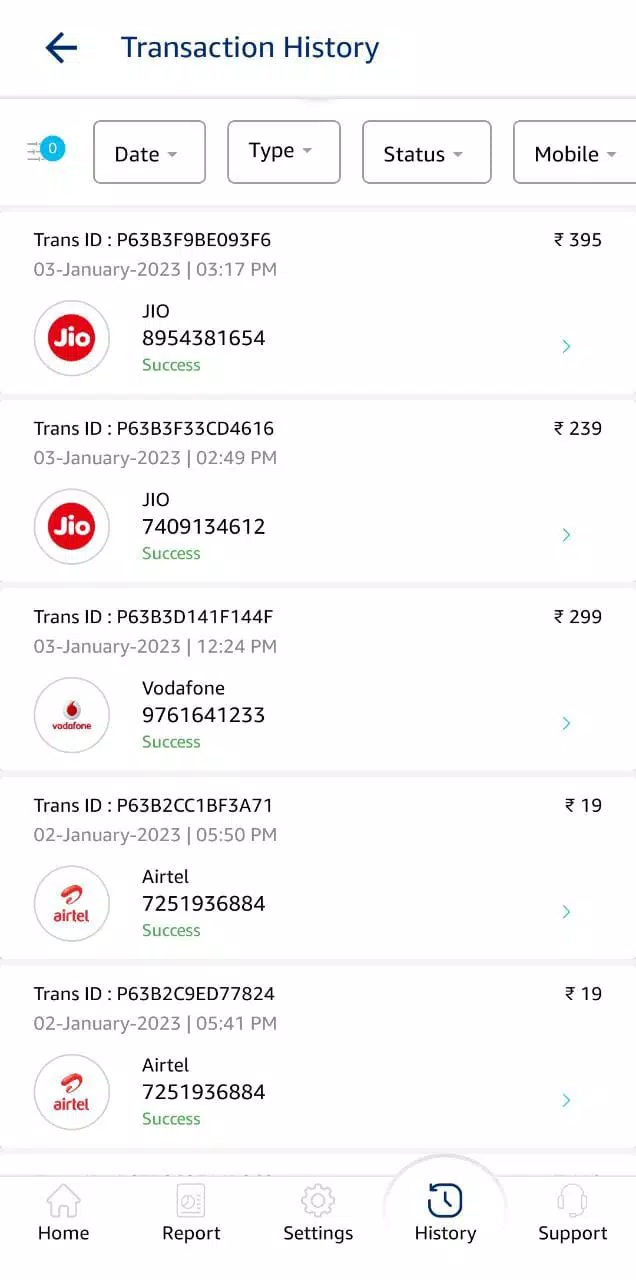Open the Mobile filter dropdown
This screenshot has height=1280, width=636.
pos(575,152)
